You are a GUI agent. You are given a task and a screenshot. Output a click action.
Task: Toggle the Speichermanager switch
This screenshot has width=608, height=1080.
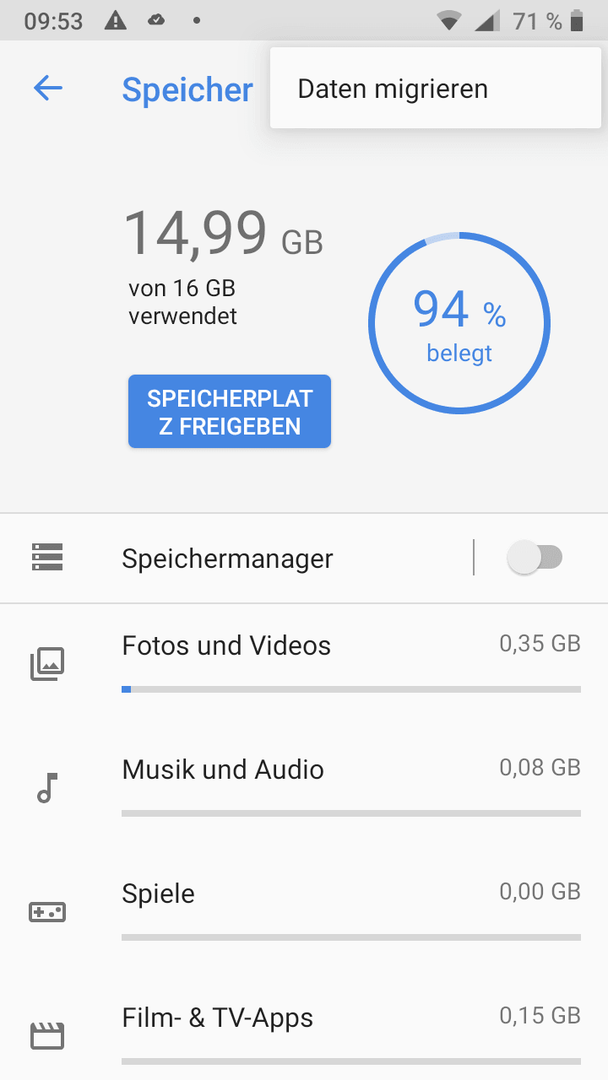pos(534,557)
